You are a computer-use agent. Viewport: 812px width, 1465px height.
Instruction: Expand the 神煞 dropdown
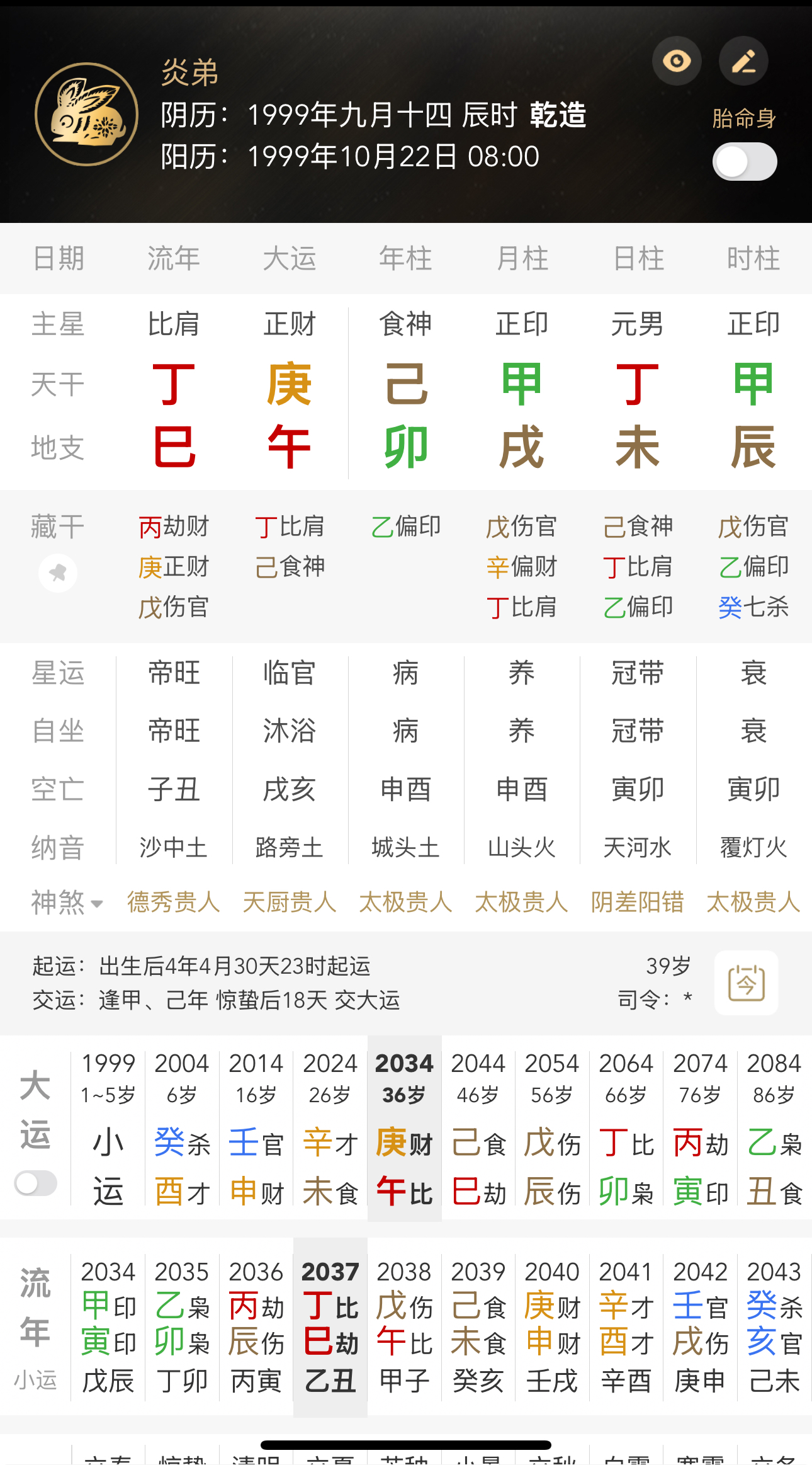point(67,903)
